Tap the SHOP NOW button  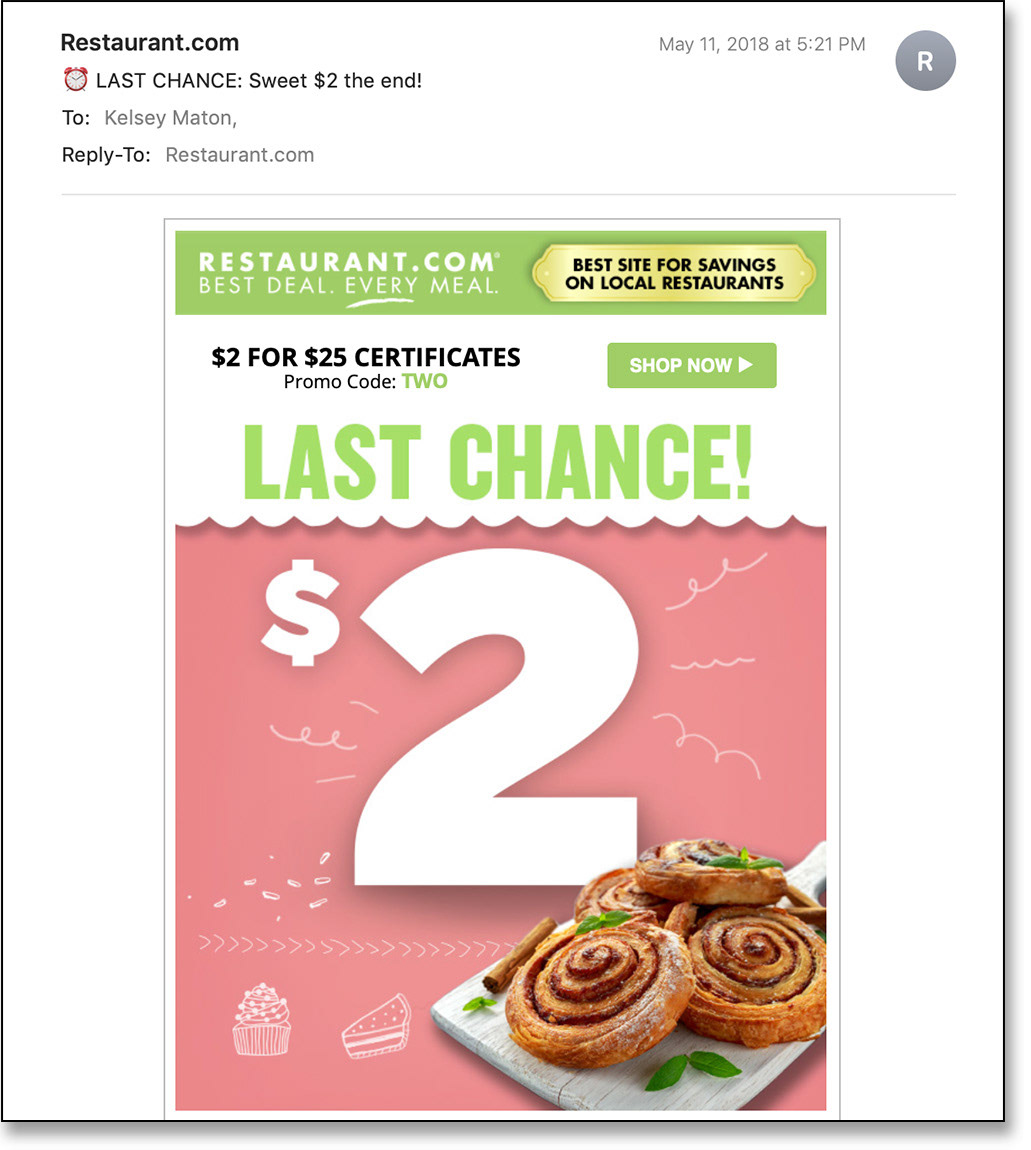click(x=691, y=366)
